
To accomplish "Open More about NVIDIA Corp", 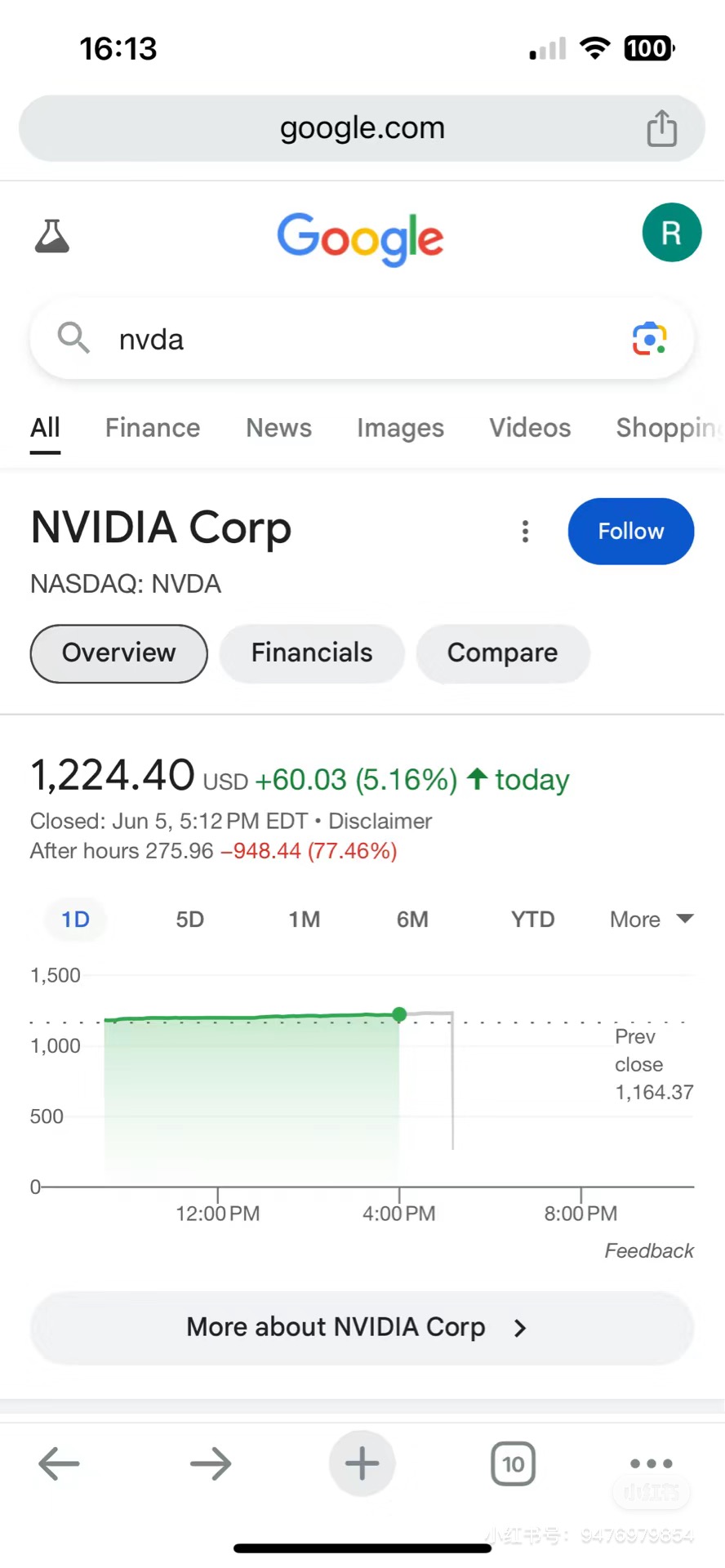I will [x=362, y=1327].
